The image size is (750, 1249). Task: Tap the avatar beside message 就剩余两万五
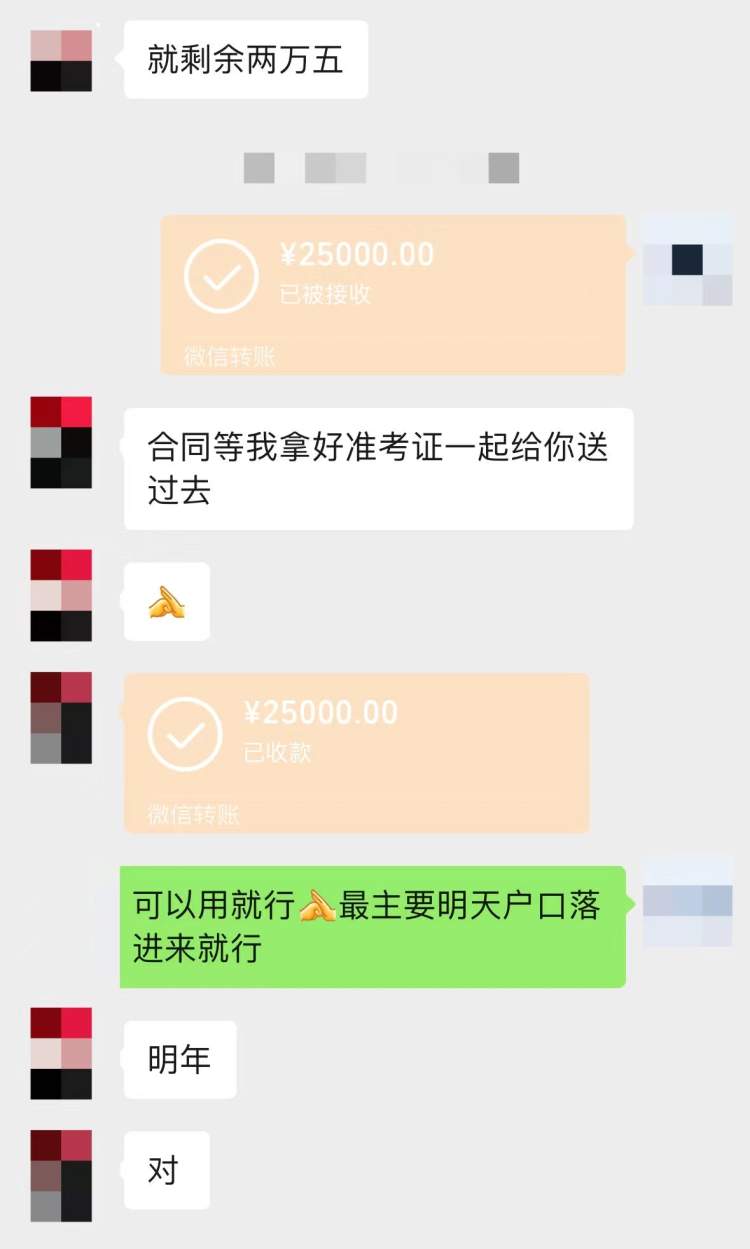pyautogui.click(x=61, y=61)
